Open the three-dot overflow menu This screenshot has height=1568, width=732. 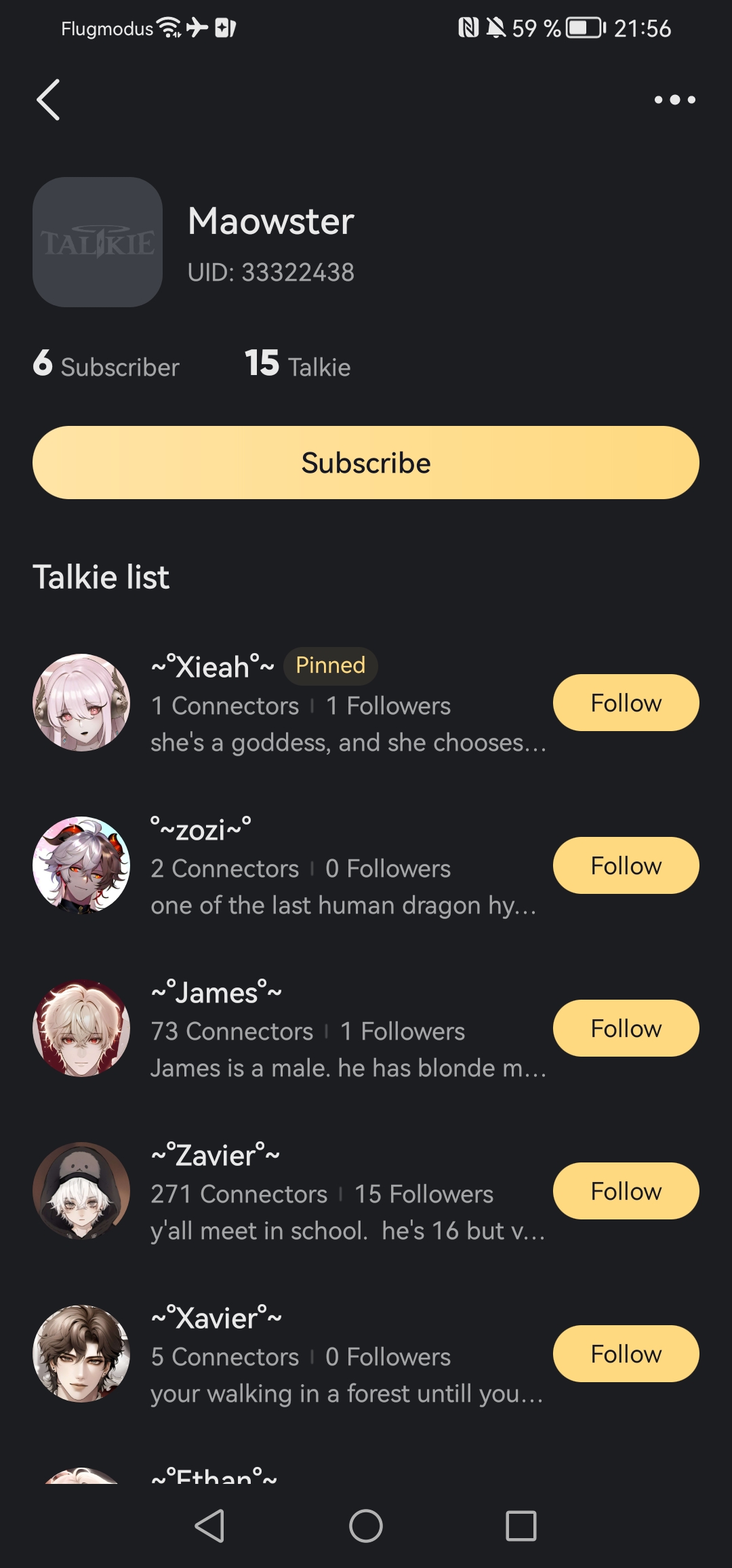click(x=674, y=100)
